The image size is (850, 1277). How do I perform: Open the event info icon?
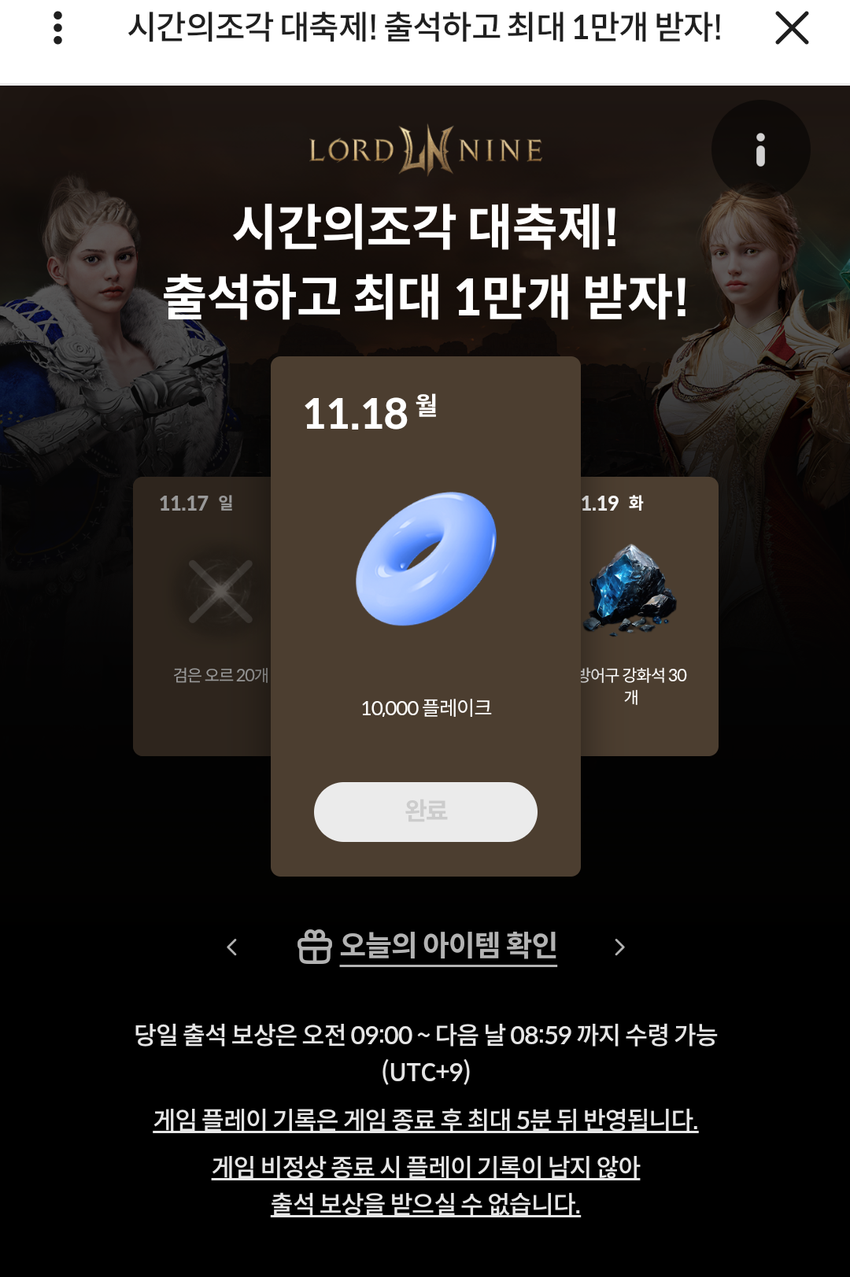pyautogui.click(x=760, y=150)
